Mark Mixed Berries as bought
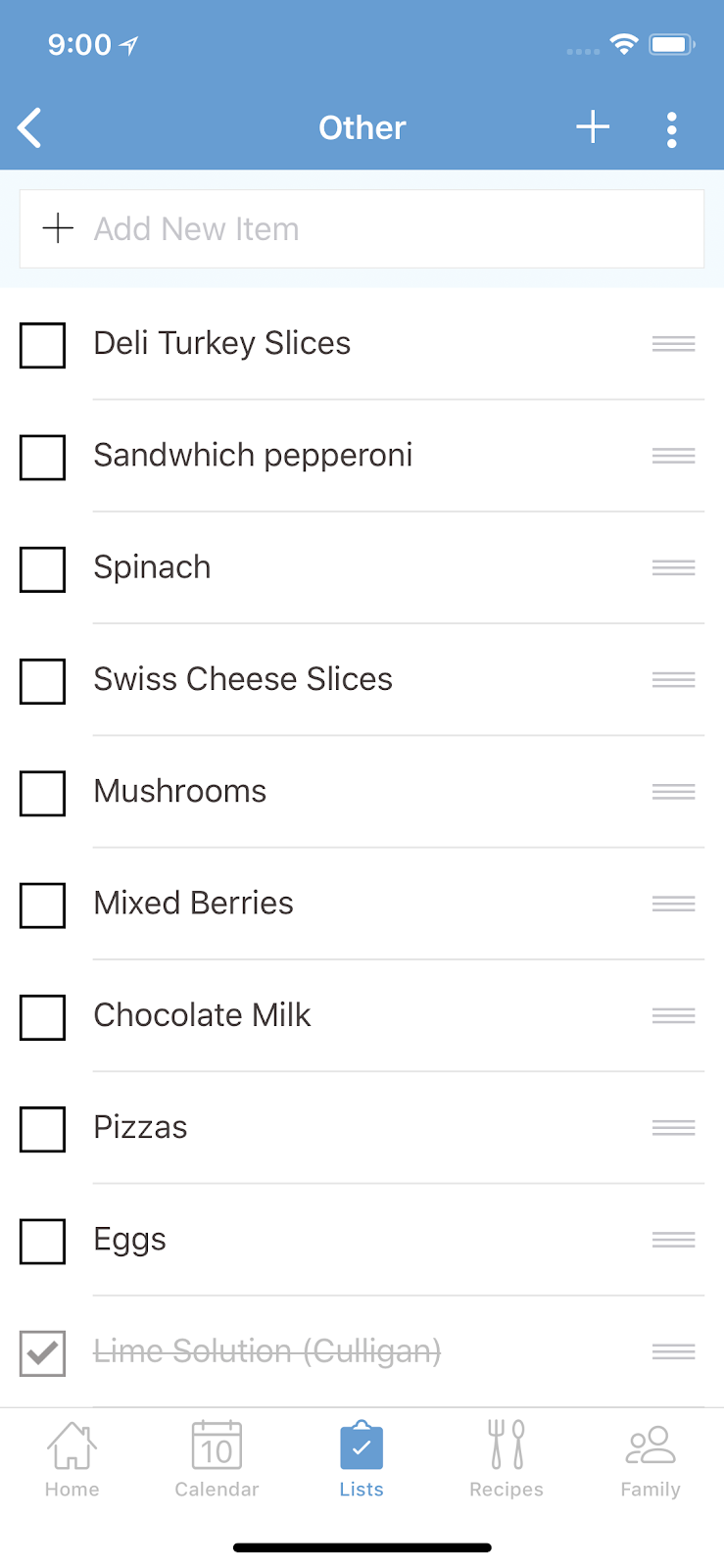The image size is (724, 1568). (43, 905)
